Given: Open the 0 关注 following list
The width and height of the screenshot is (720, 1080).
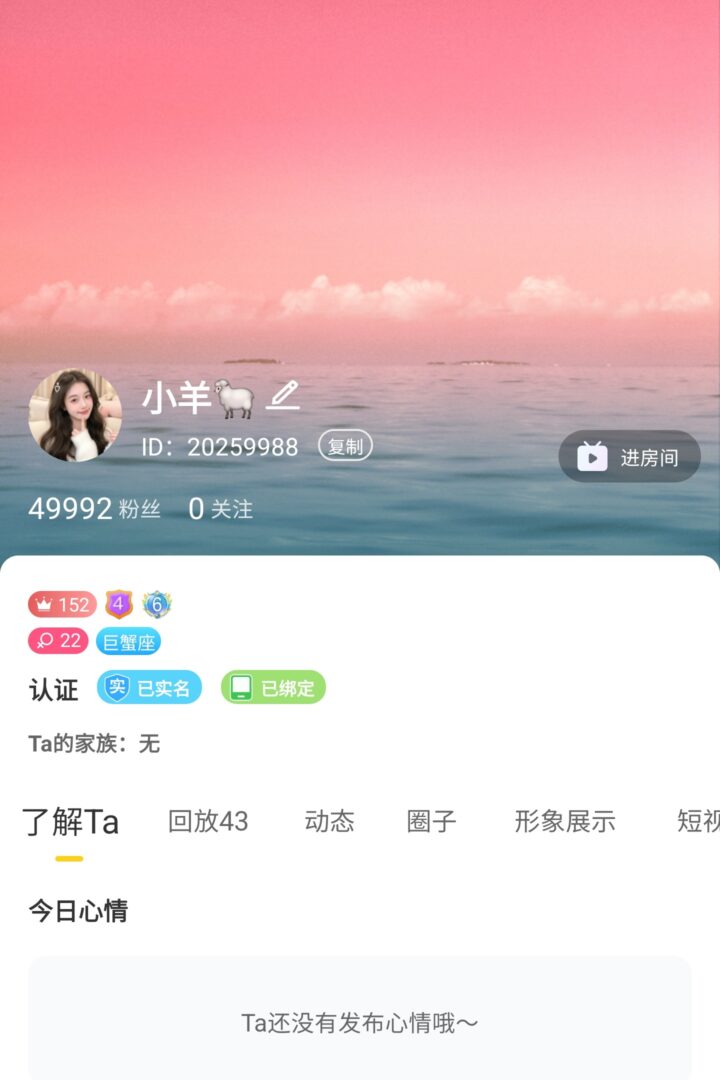Looking at the screenshot, I should [221, 509].
